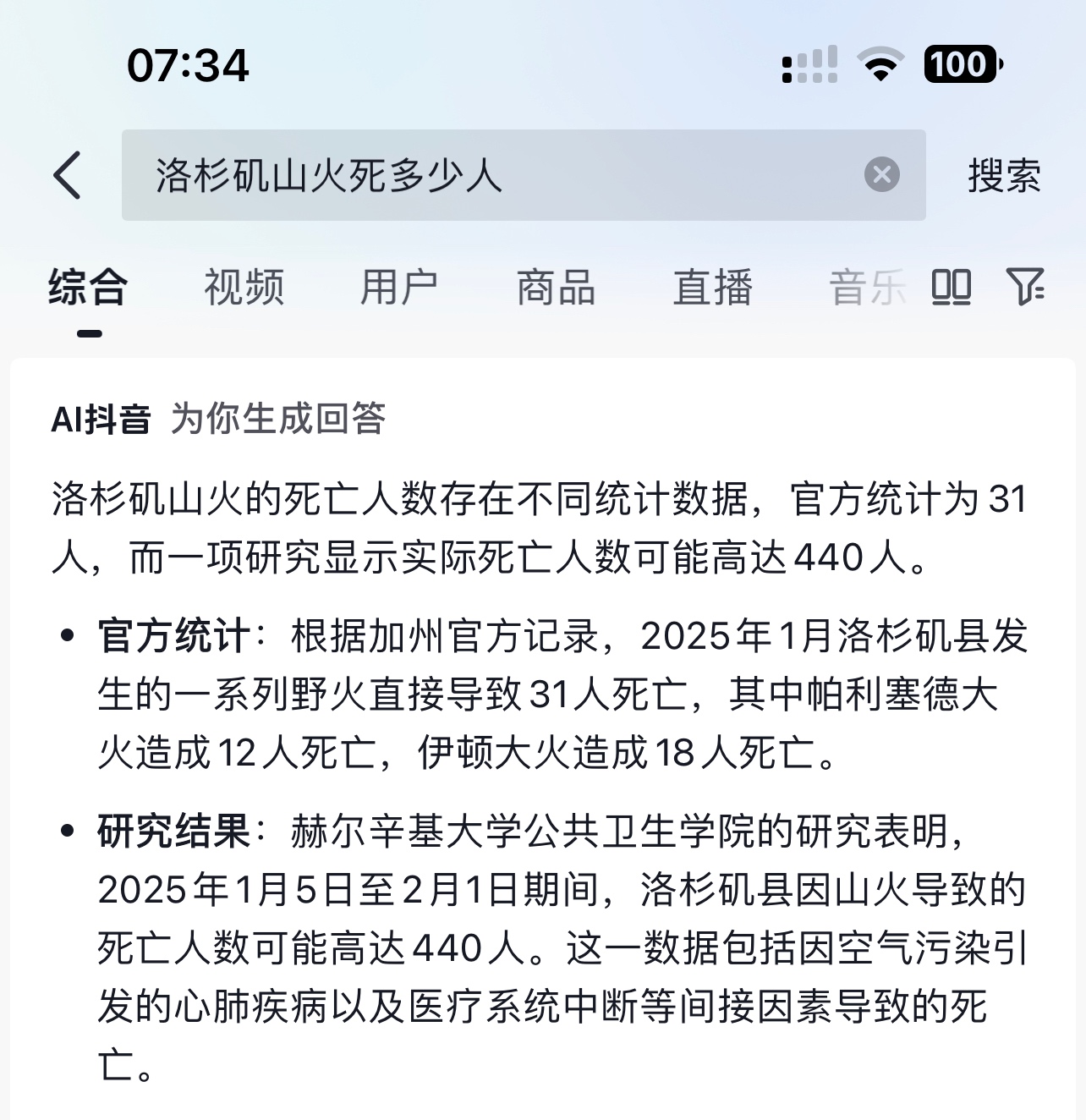The height and width of the screenshot is (1120, 1086).
Task: Go back using the back arrow
Action: pyautogui.click(x=68, y=176)
